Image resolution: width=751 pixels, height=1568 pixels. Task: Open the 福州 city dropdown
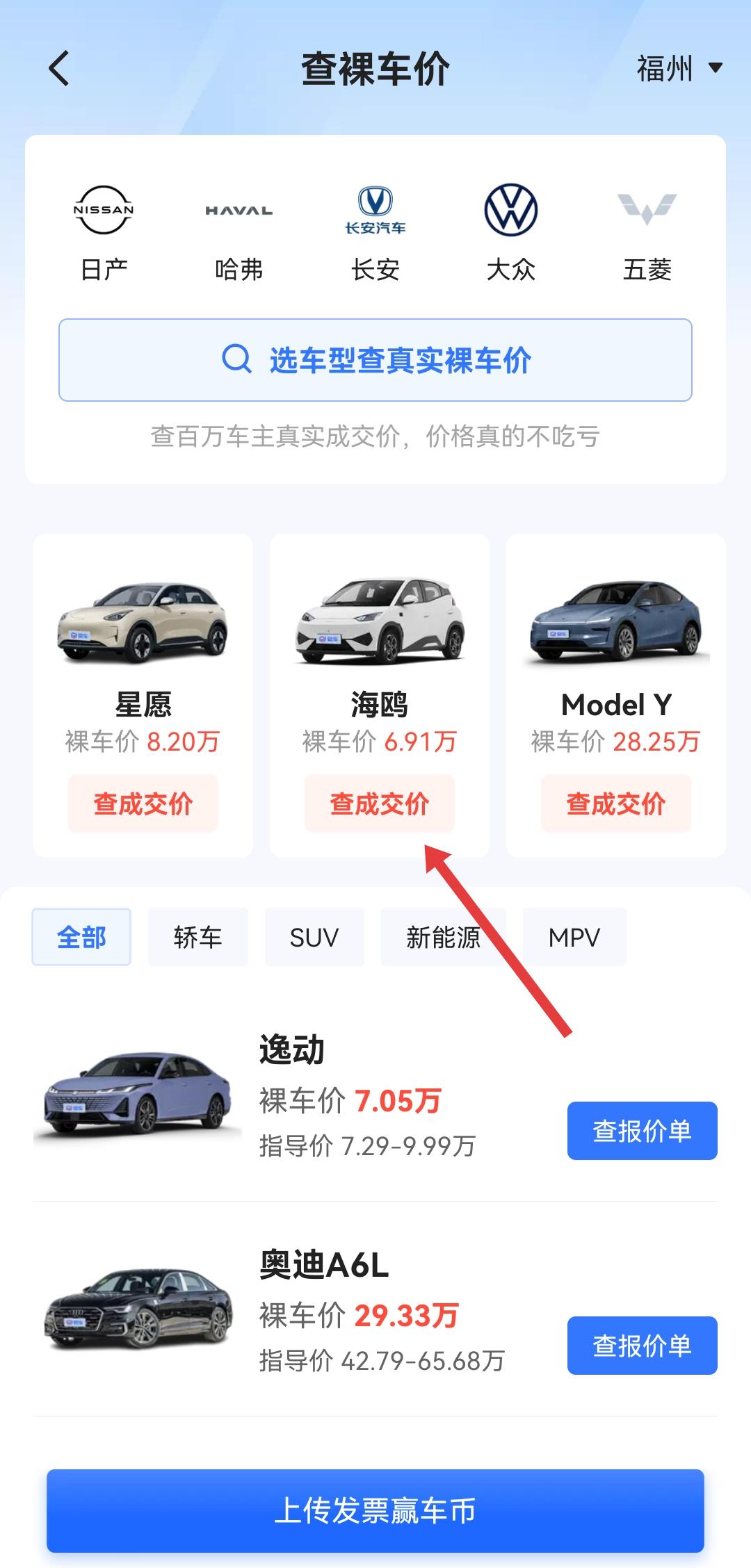click(x=679, y=69)
